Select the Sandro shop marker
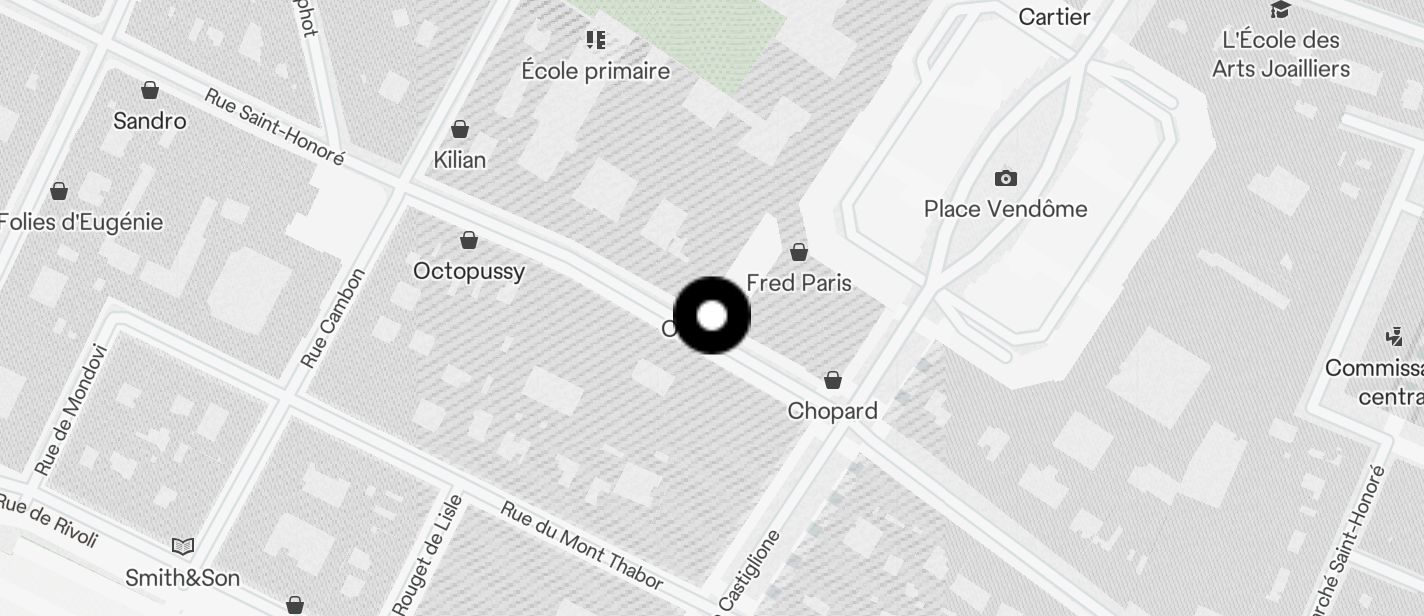Image resolution: width=1424 pixels, height=616 pixels. click(x=150, y=91)
